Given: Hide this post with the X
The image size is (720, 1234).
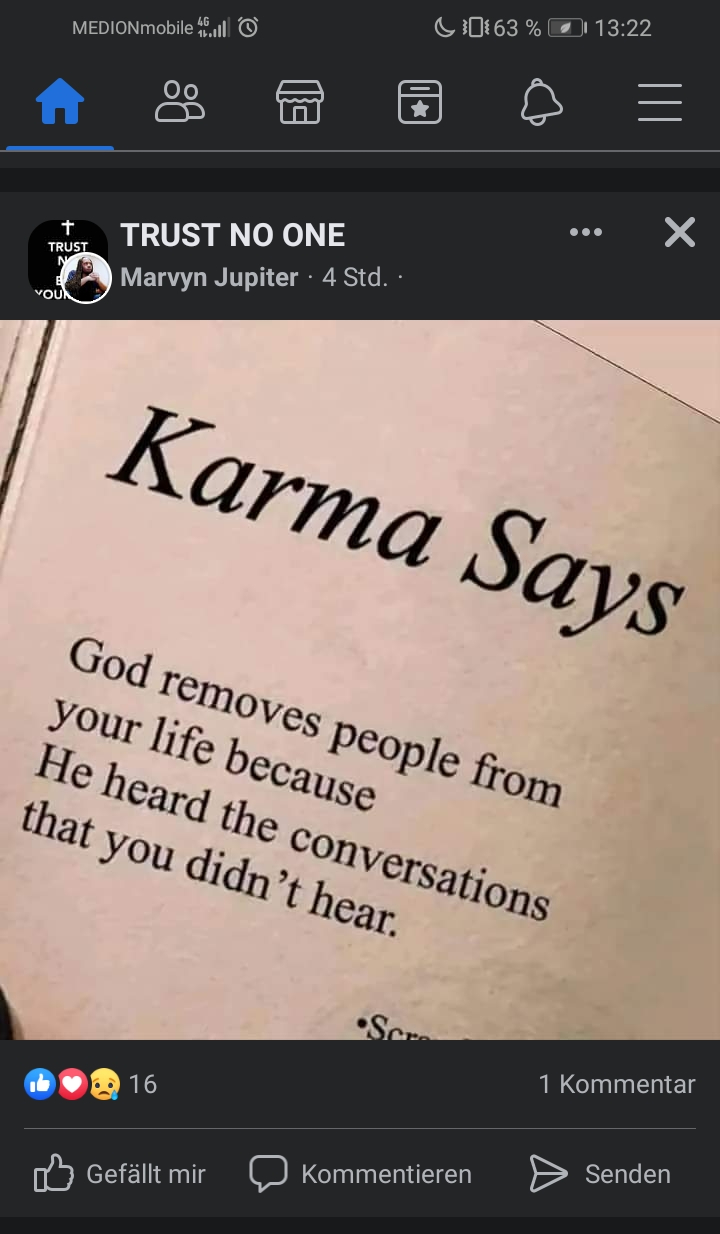Looking at the screenshot, I should 679,233.
